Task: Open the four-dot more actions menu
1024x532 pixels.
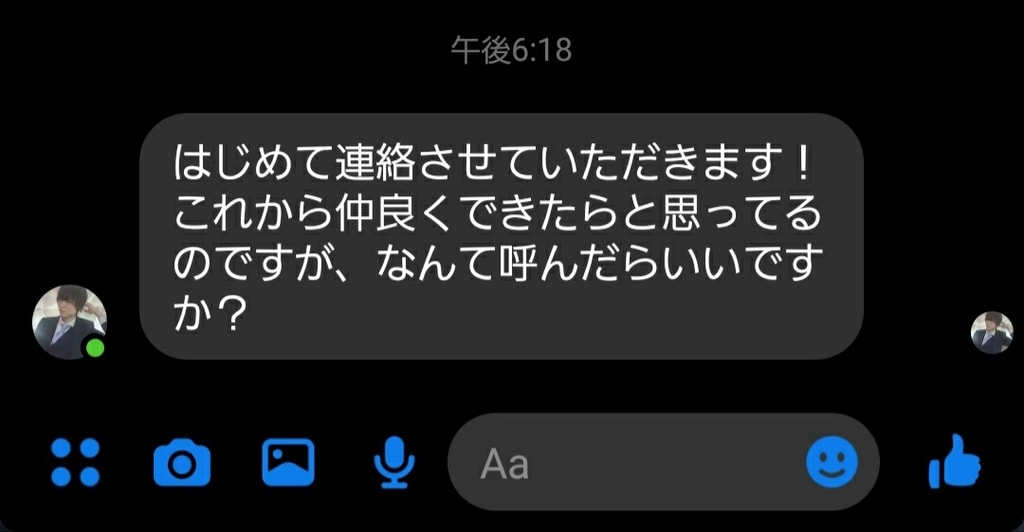Action: [x=76, y=462]
